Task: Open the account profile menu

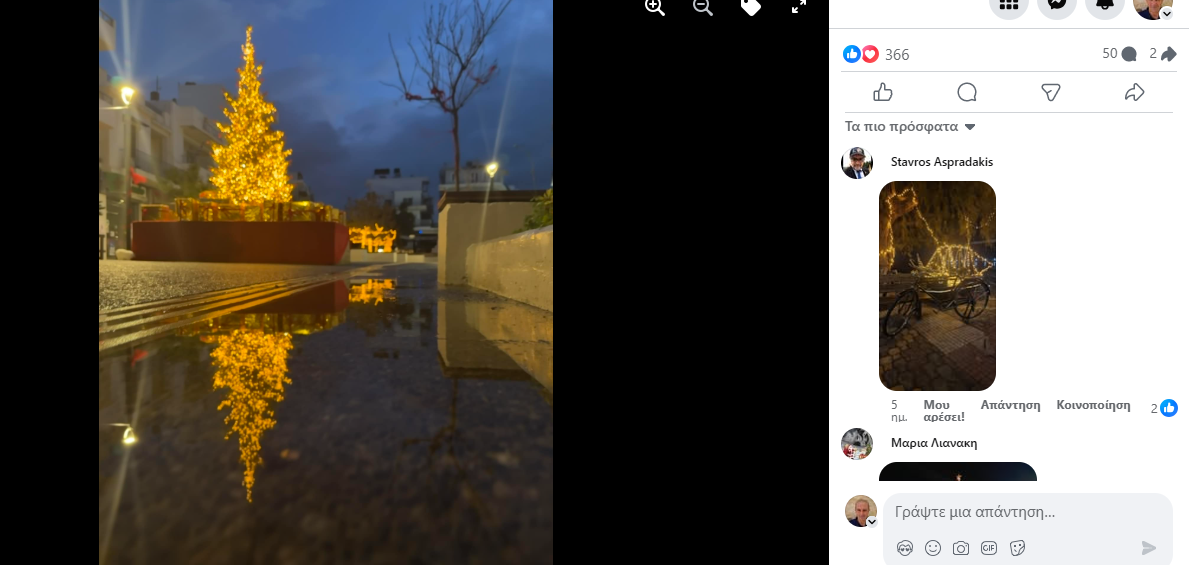Action: click(x=1153, y=6)
